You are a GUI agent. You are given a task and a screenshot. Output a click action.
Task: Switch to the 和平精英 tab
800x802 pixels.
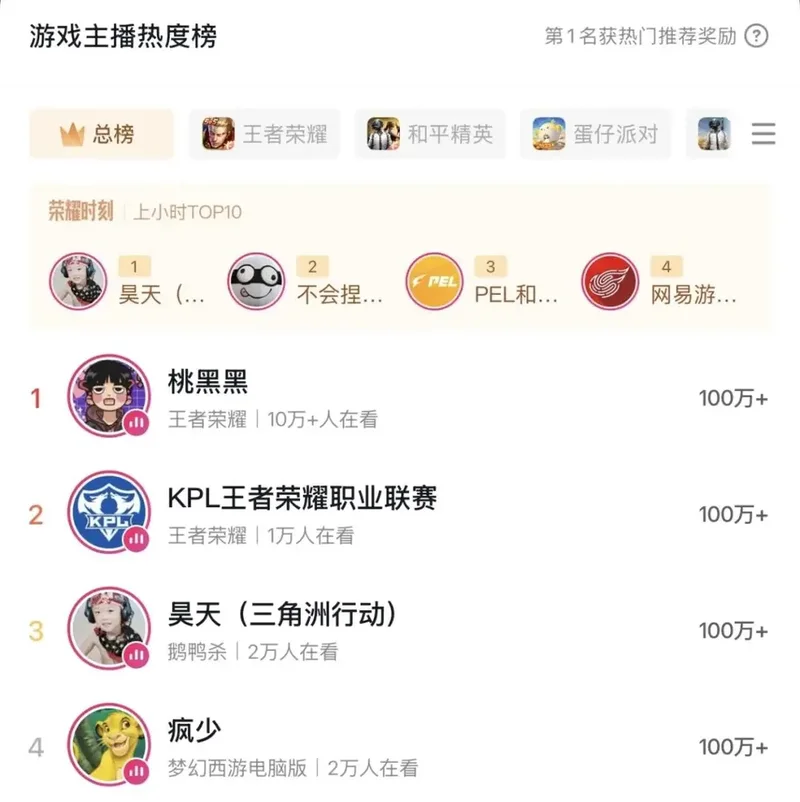[430, 134]
